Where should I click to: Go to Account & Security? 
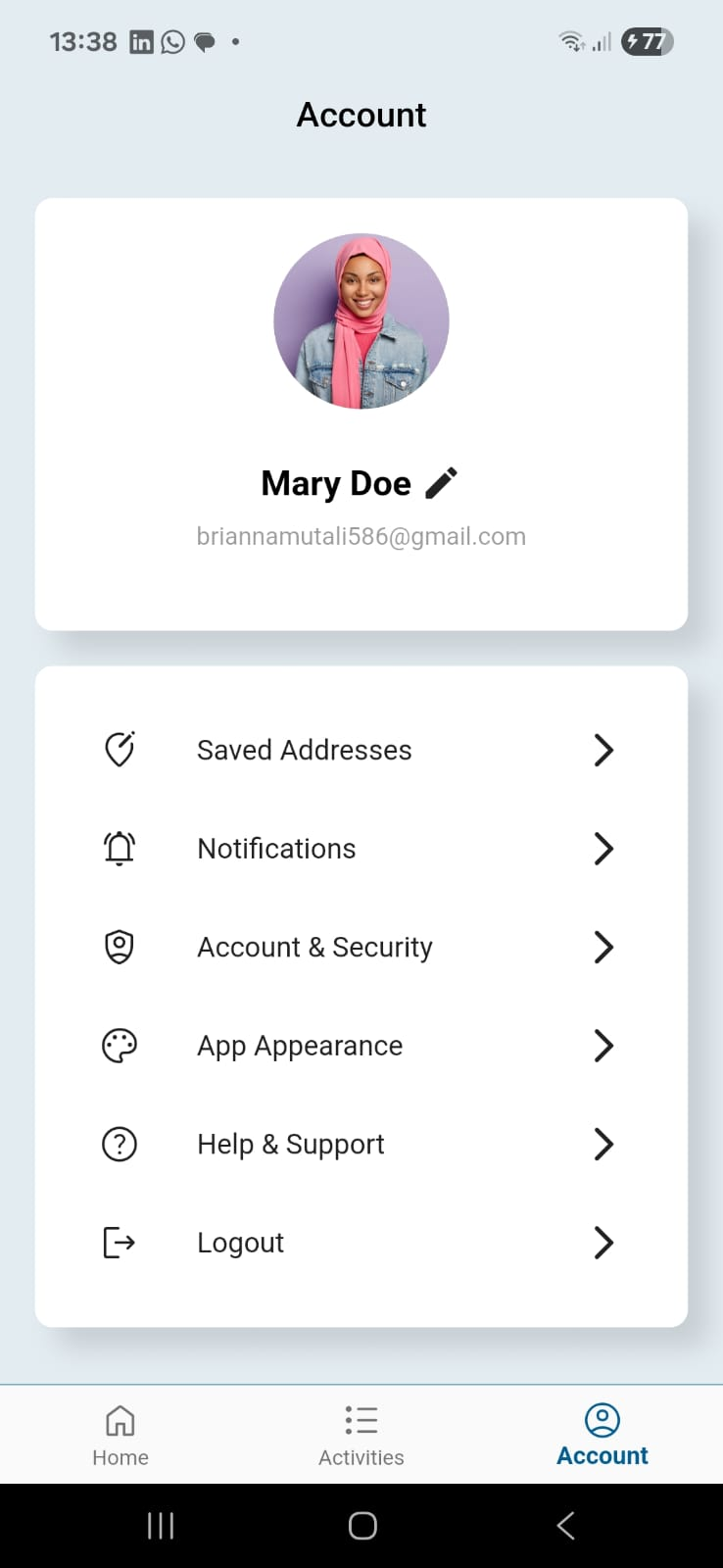(x=361, y=948)
